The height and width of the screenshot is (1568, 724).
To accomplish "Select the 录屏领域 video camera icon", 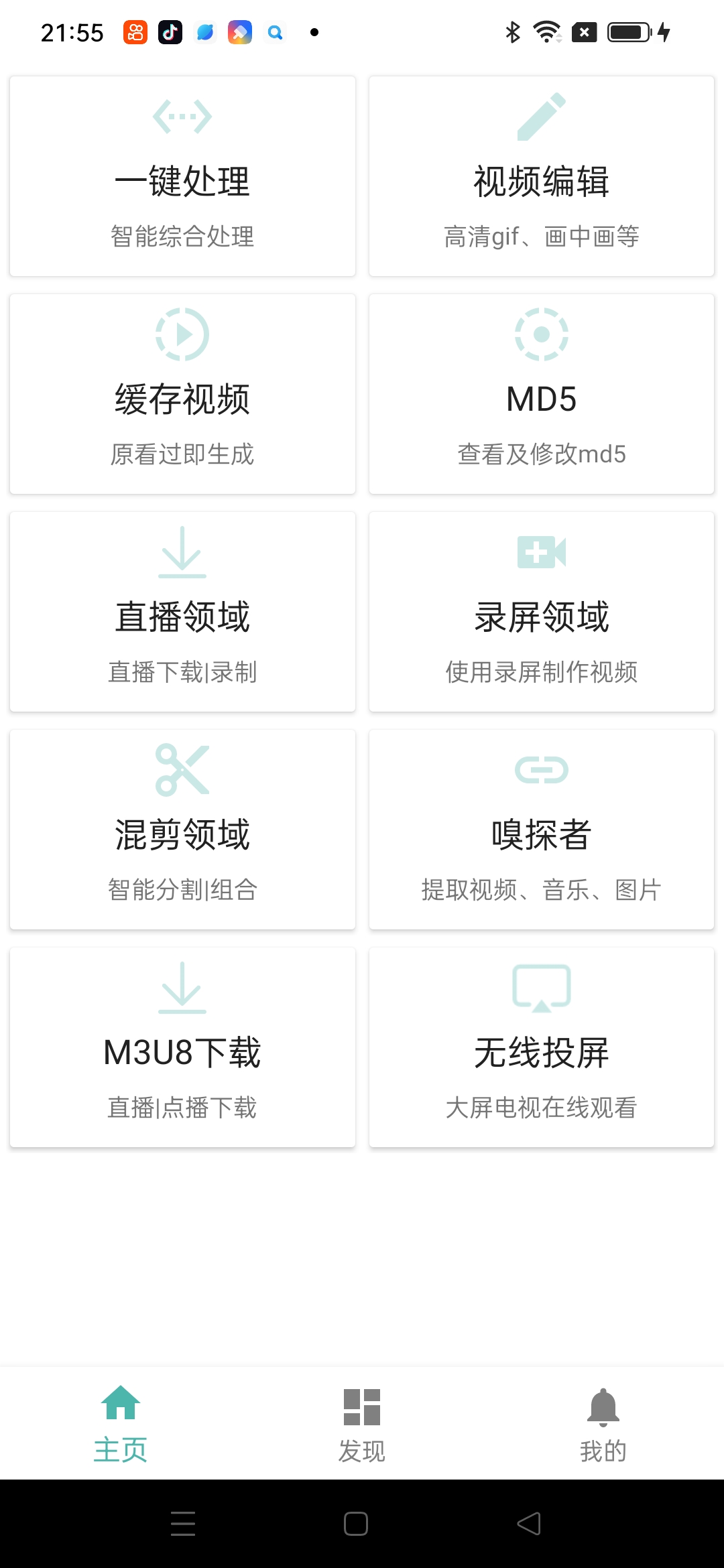I will pyautogui.click(x=542, y=553).
